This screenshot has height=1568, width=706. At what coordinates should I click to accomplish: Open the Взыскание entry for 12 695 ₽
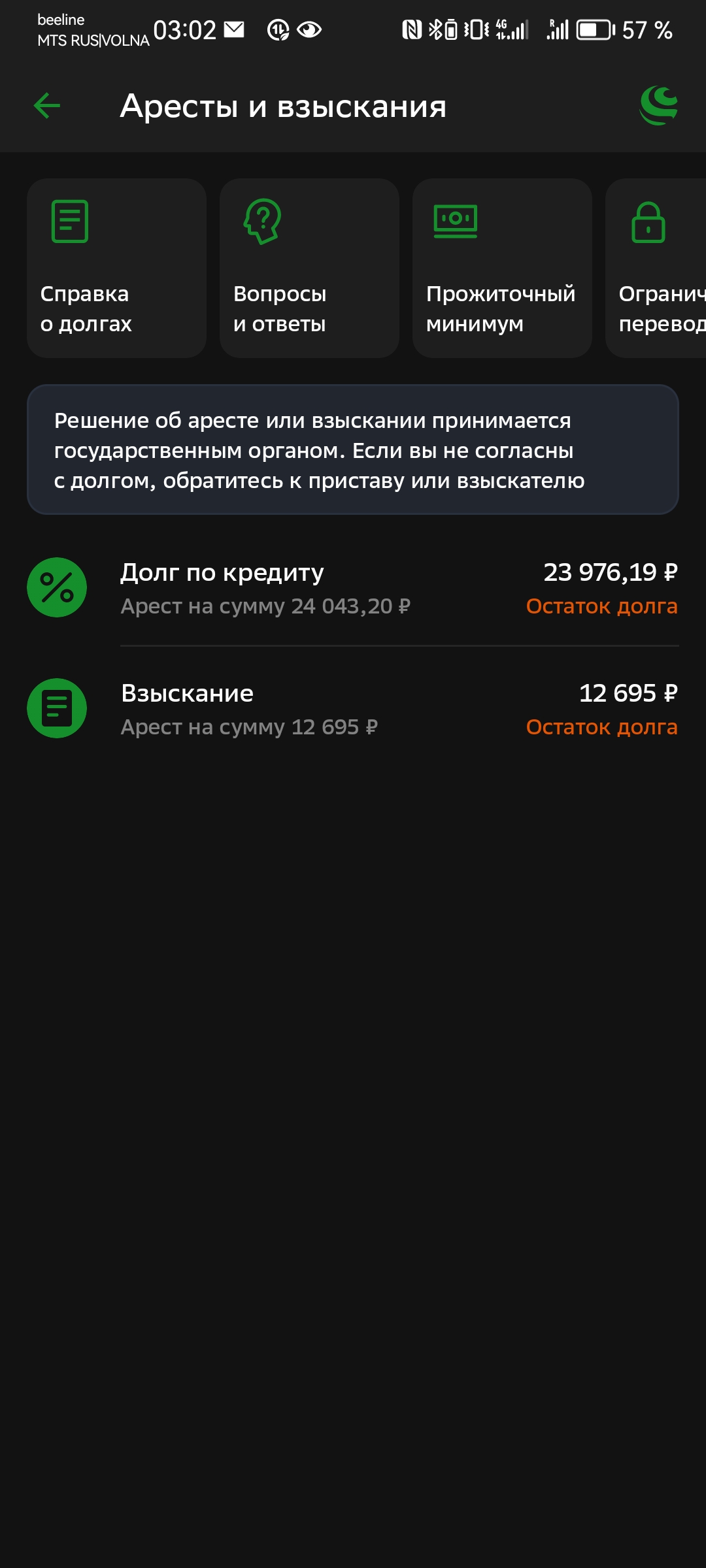[x=353, y=709]
